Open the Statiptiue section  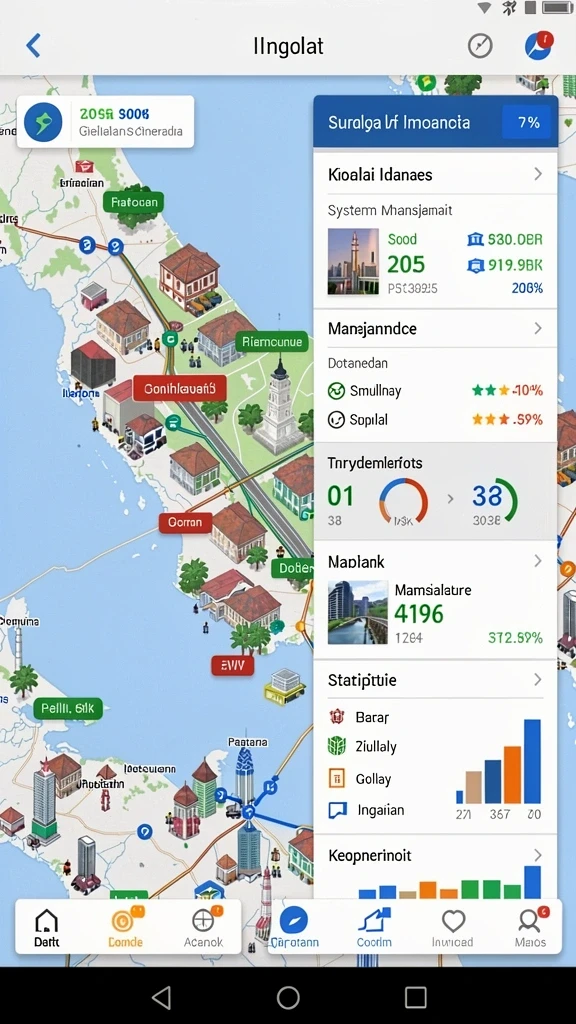tap(436, 680)
